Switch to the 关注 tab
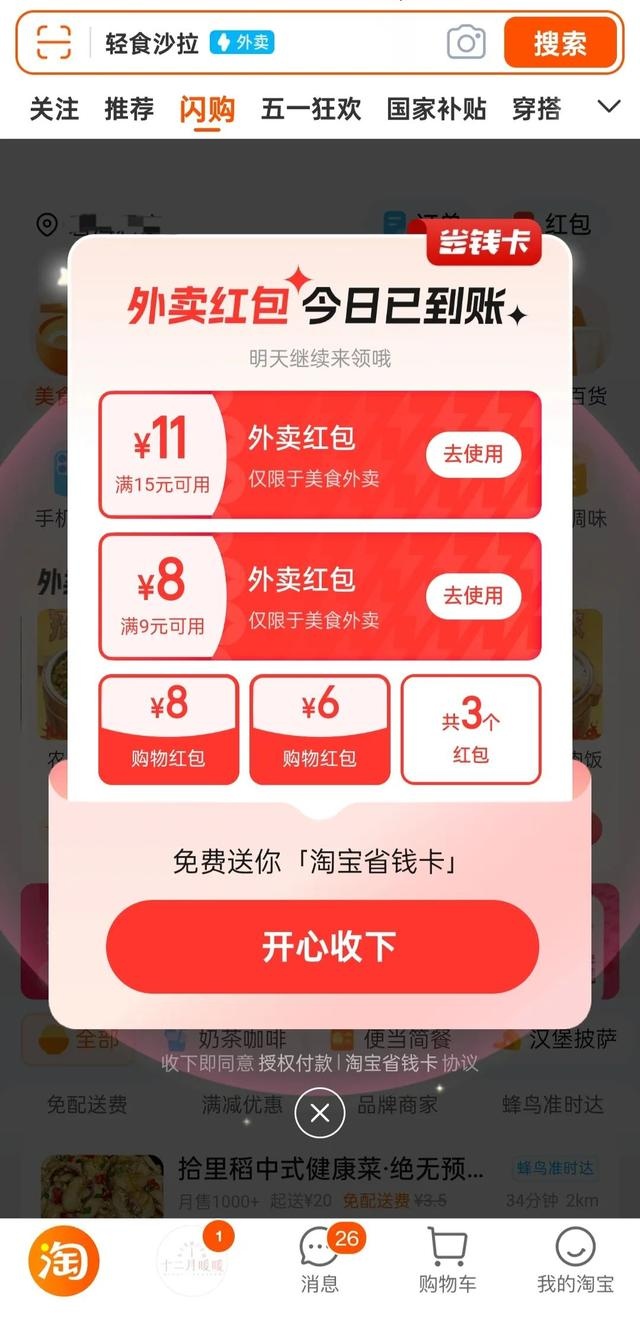The width and height of the screenshot is (640, 1319). pyautogui.click(x=54, y=108)
